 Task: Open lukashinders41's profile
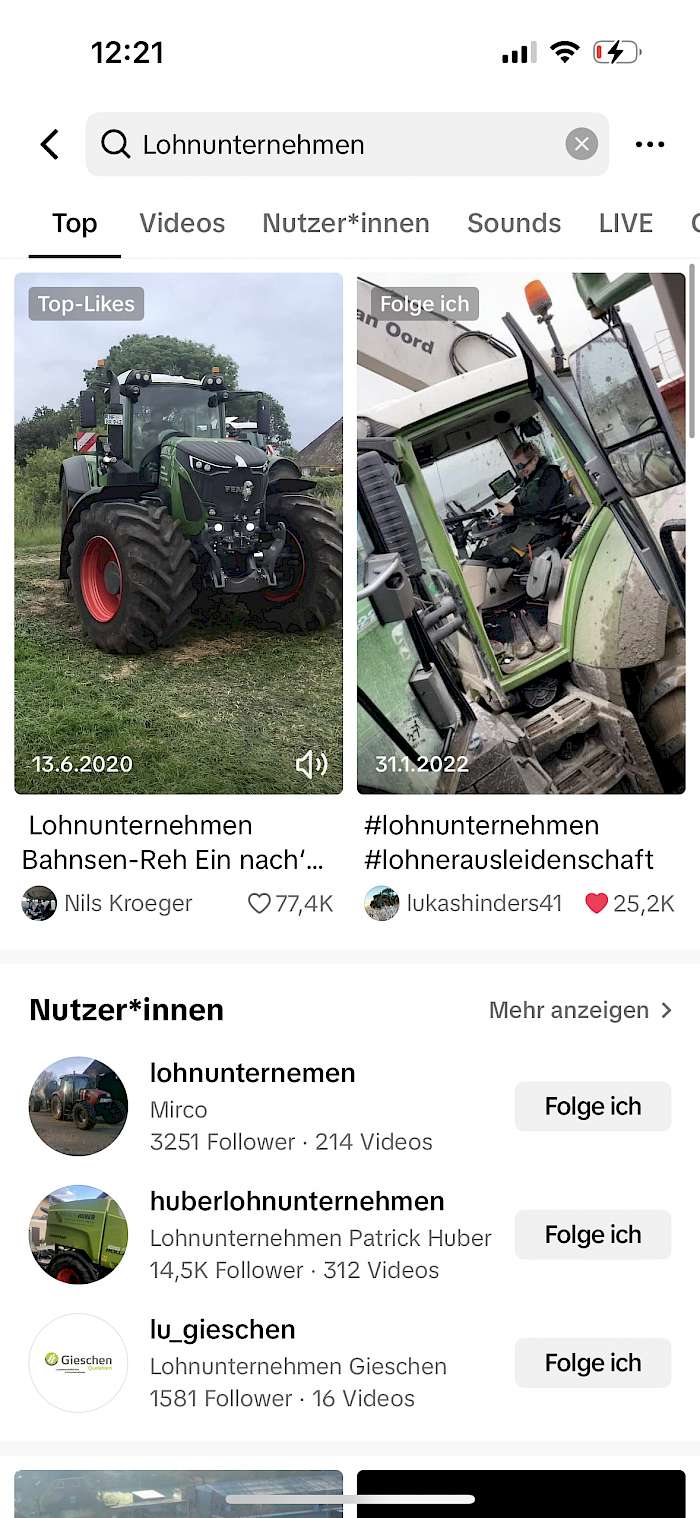(463, 903)
